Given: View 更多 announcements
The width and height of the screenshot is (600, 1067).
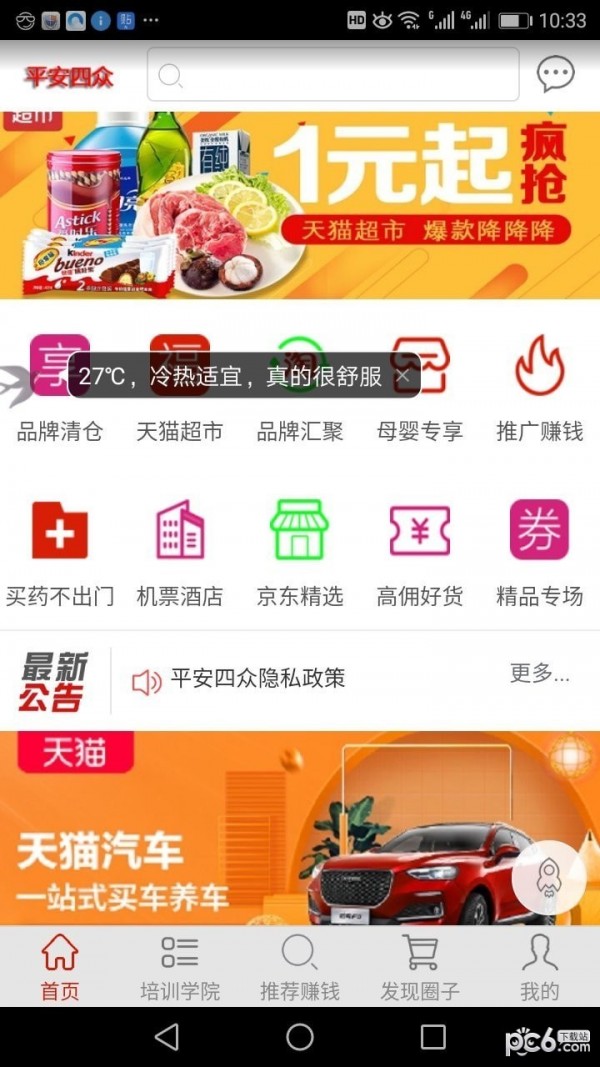Looking at the screenshot, I should [x=539, y=674].
